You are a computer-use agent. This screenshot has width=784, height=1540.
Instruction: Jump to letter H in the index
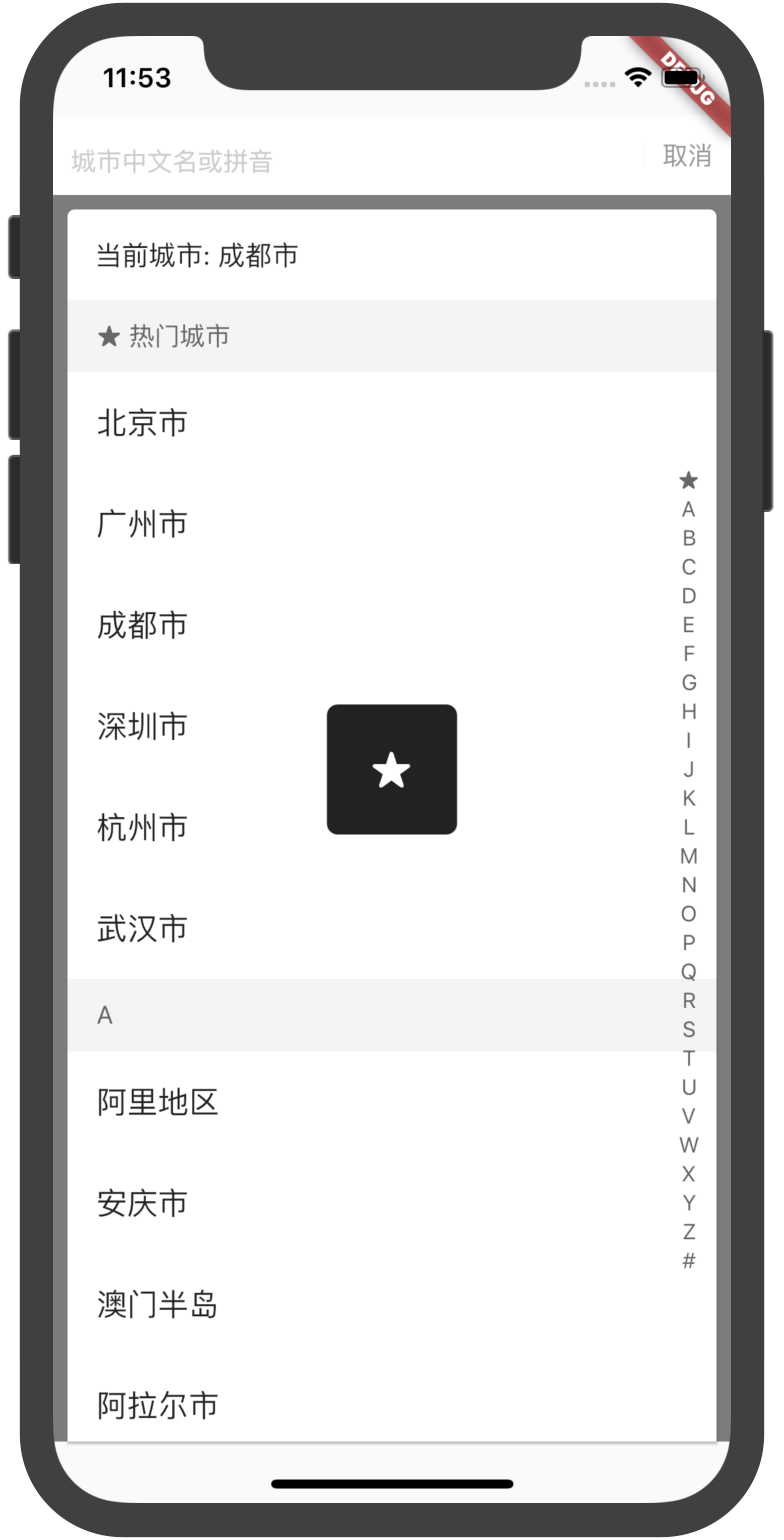click(x=688, y=712)
